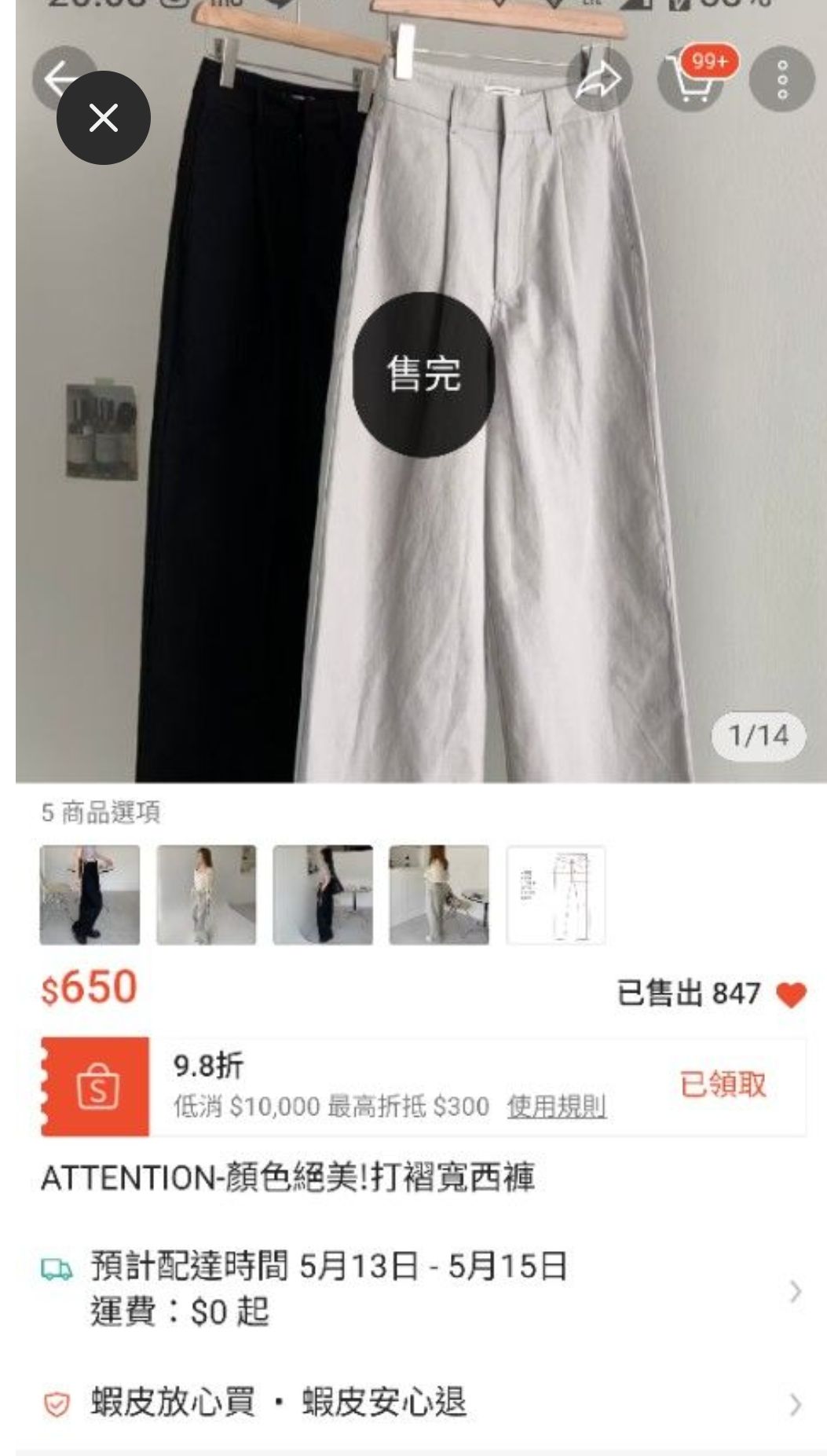Viewport: 827px width, 1456px height.
Task: Close the screenshot overlay with the X
Action: point(103,118)
